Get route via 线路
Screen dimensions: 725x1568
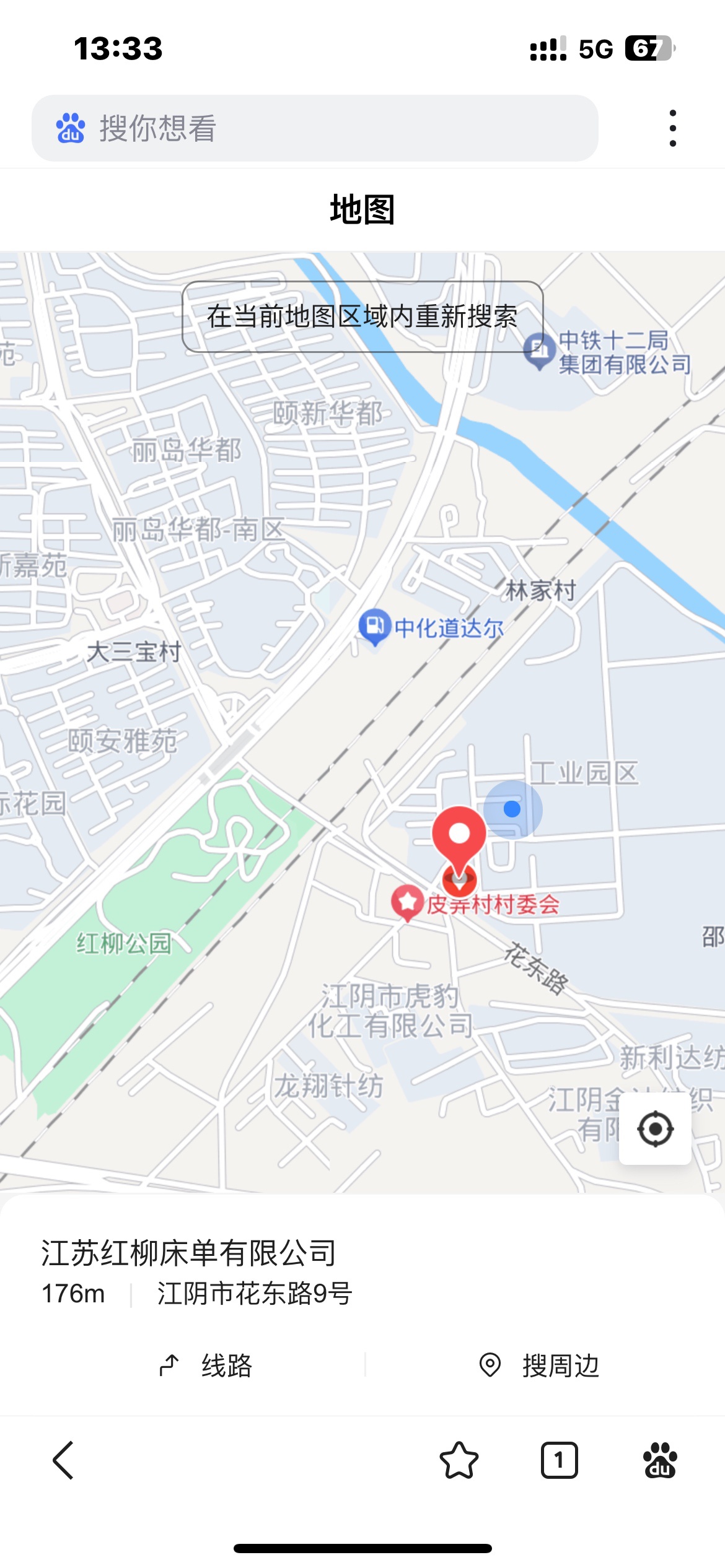pos(206,1365)
